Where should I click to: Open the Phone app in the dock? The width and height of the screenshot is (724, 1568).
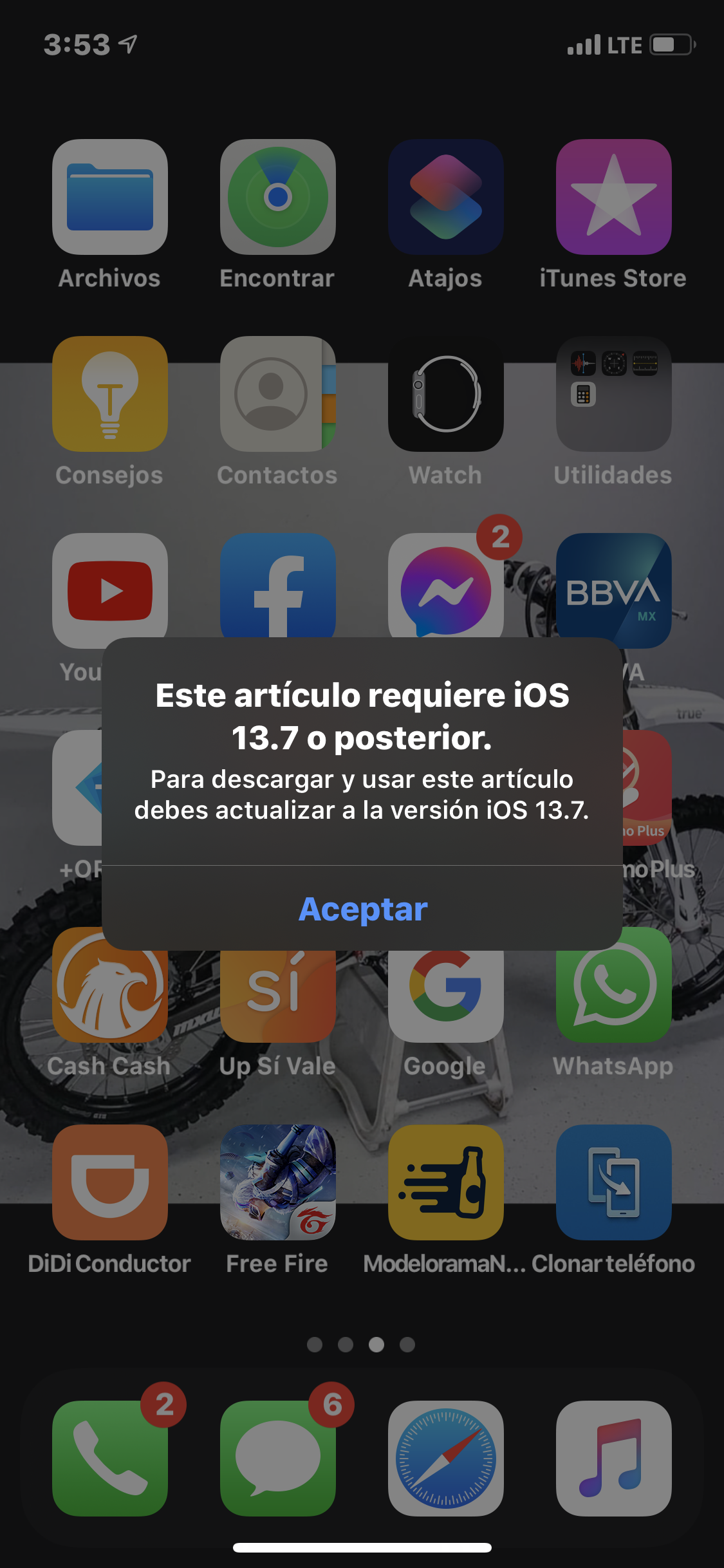click(x=110, y=1458)
